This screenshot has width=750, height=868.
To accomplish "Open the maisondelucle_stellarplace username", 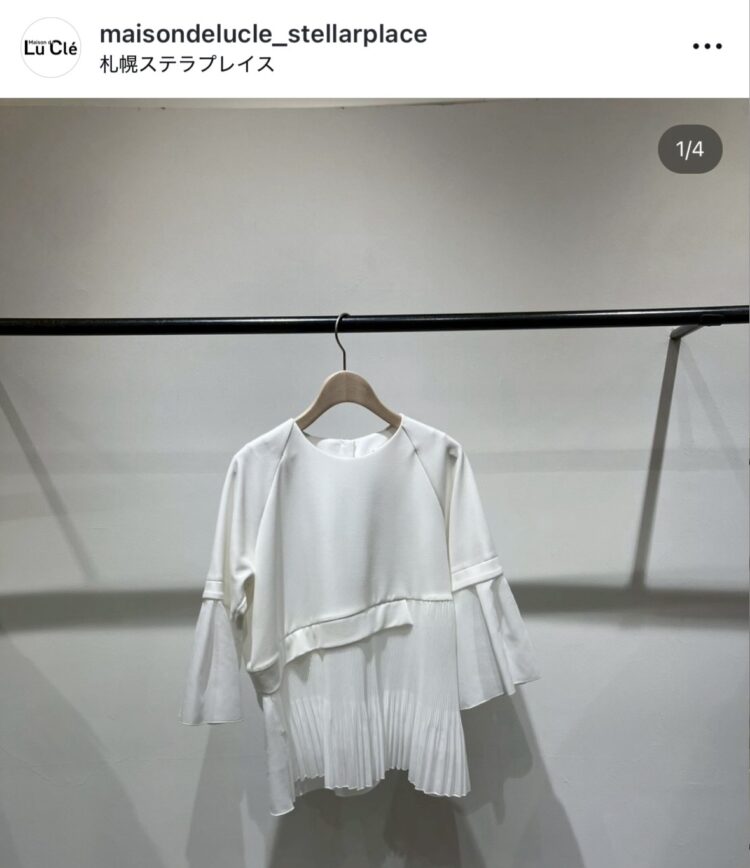I will [263, 34].
